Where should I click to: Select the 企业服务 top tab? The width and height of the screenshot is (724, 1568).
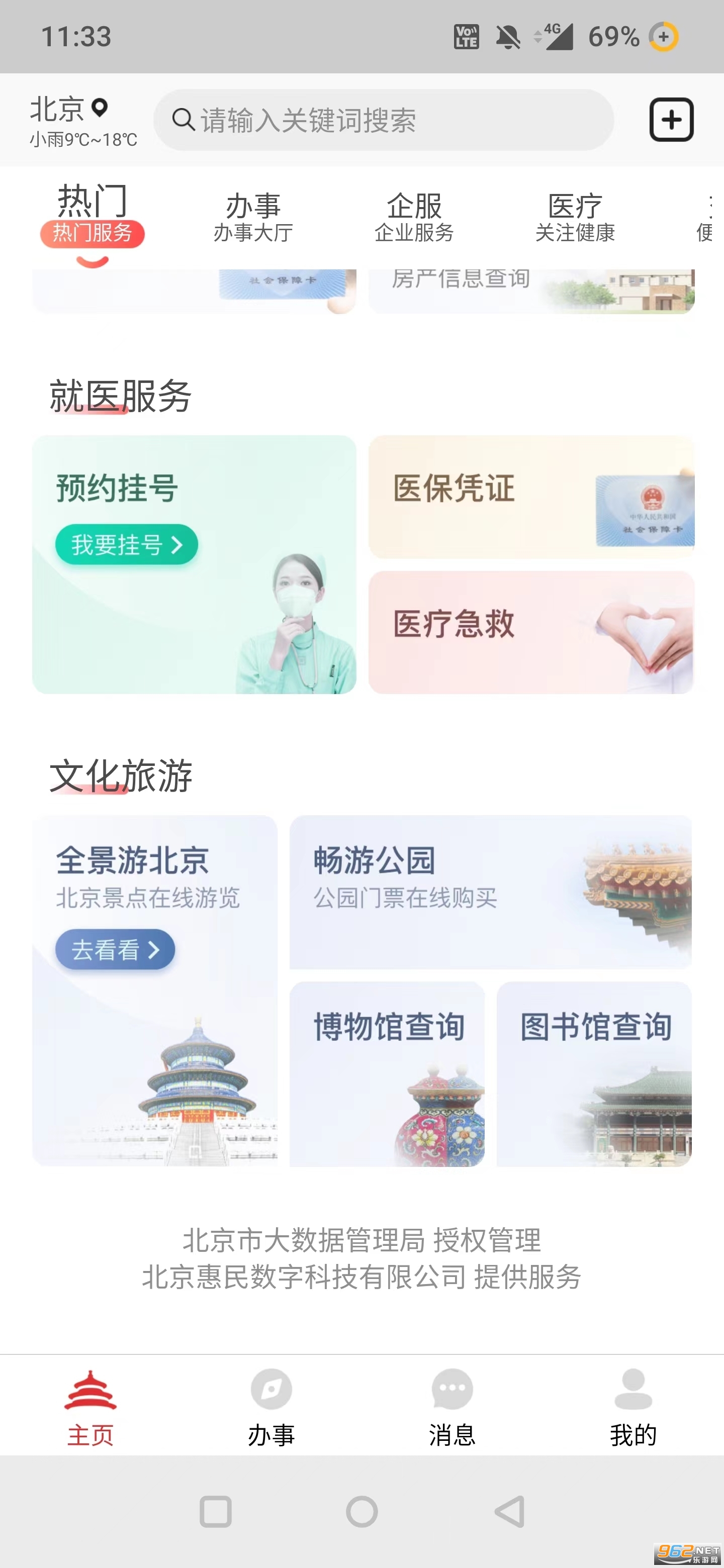click(x=414, y=217)
